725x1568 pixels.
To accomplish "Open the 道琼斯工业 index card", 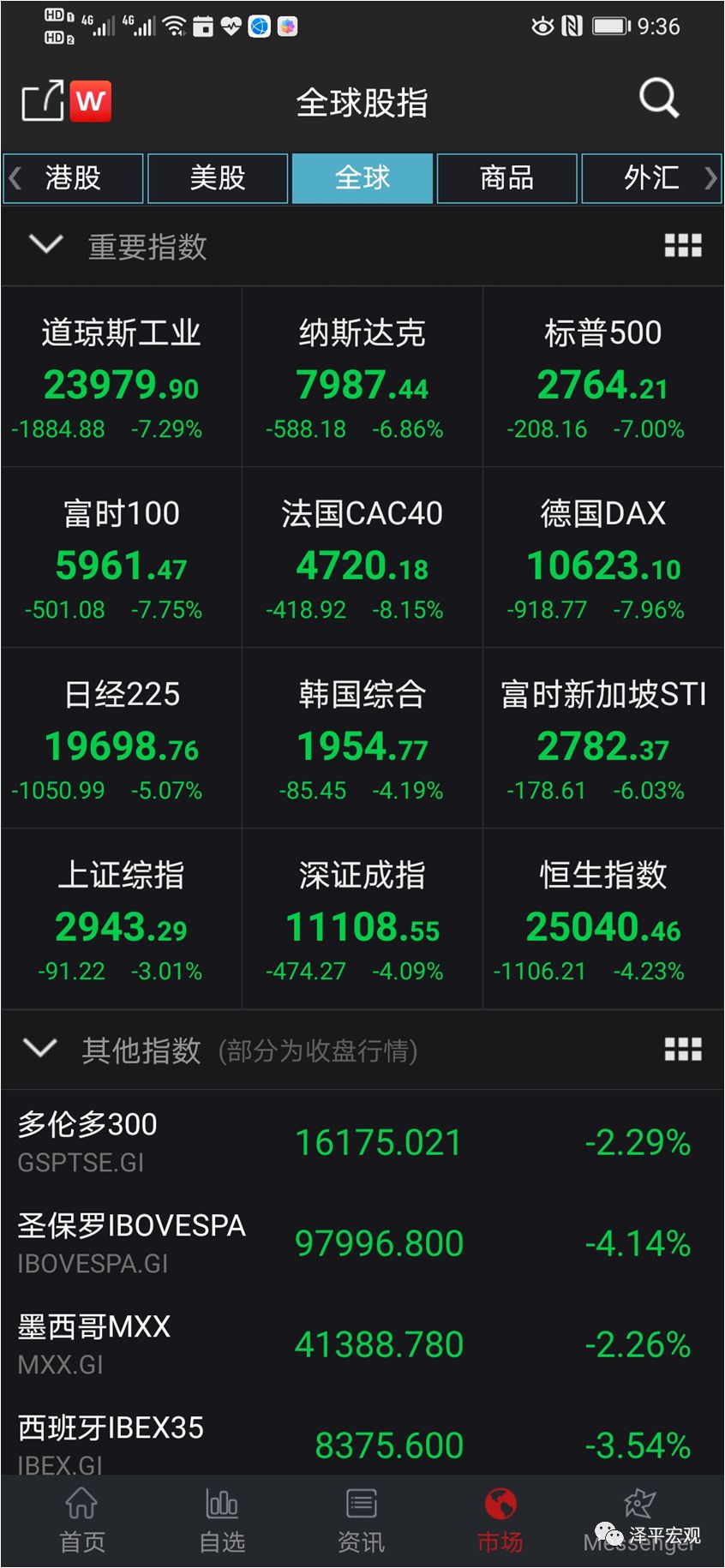I will pos(121,377).
